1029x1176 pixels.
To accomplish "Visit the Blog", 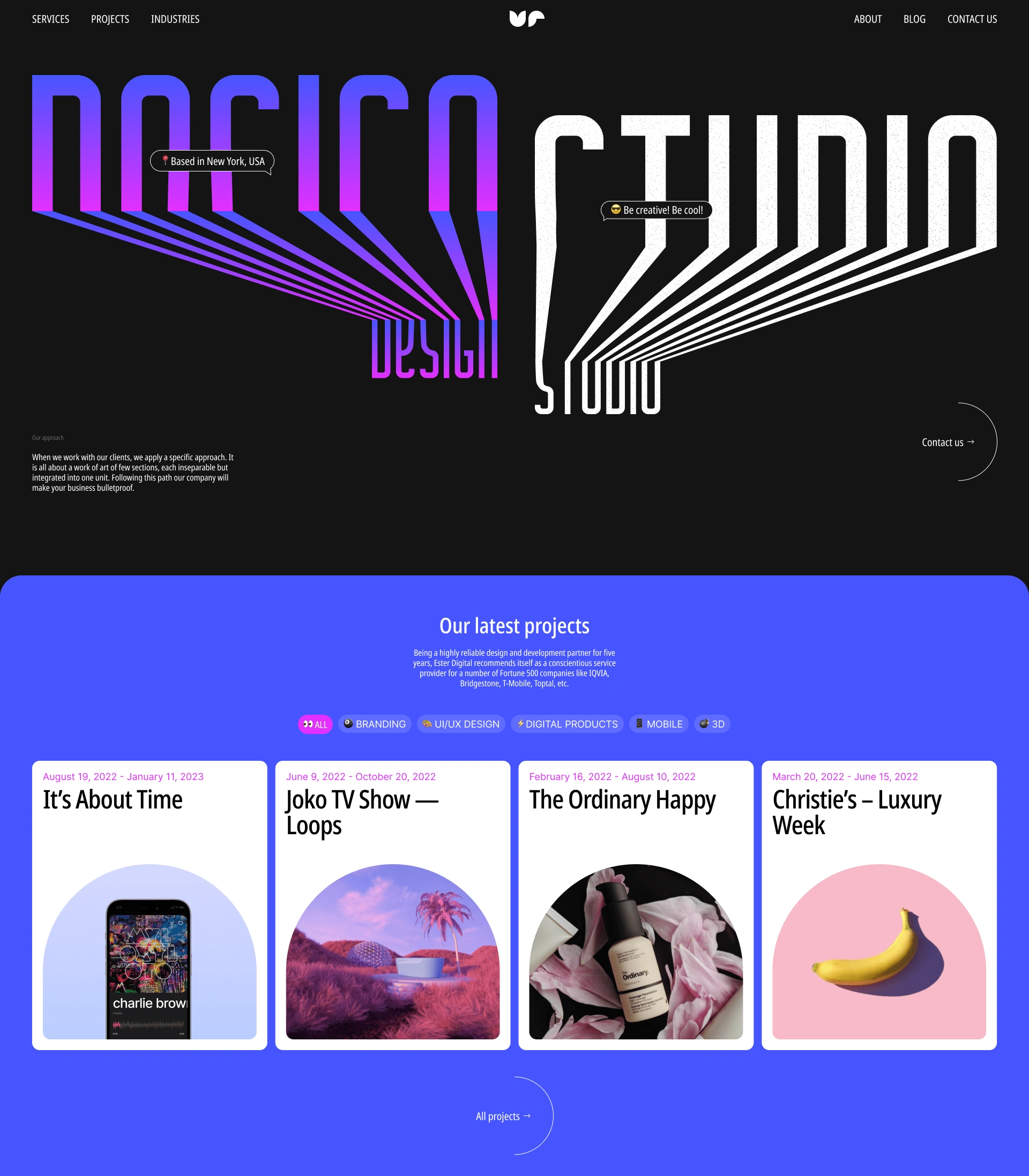I will click(x=914, y=19).
